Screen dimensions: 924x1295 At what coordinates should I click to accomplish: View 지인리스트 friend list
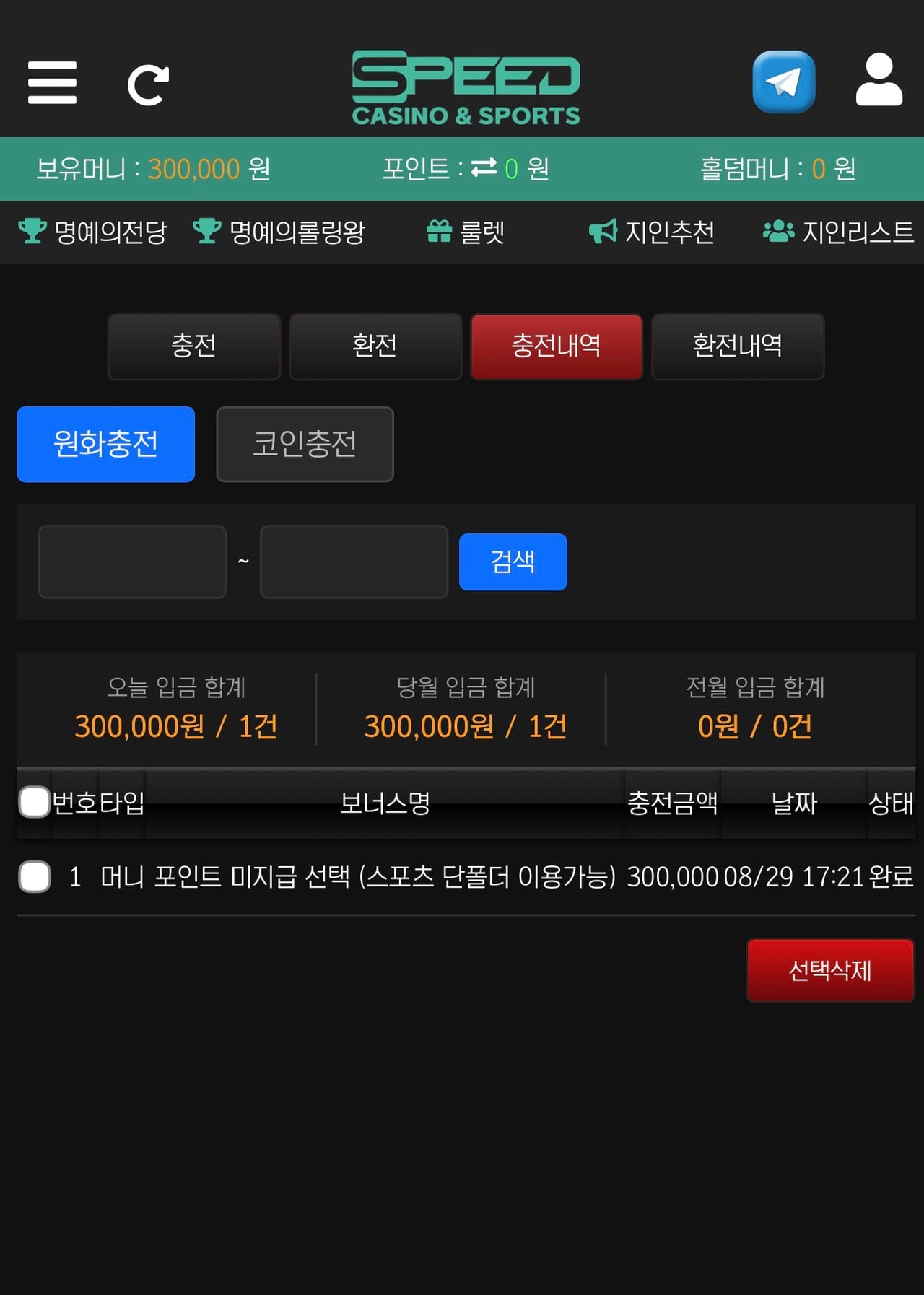tap(839, 232)
